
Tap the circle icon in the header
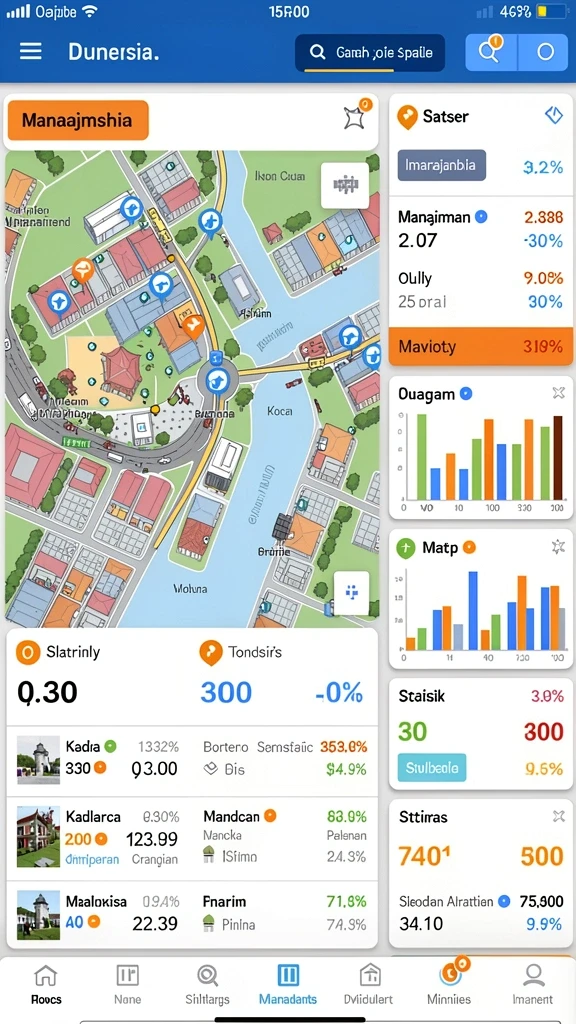pos(545,52)
